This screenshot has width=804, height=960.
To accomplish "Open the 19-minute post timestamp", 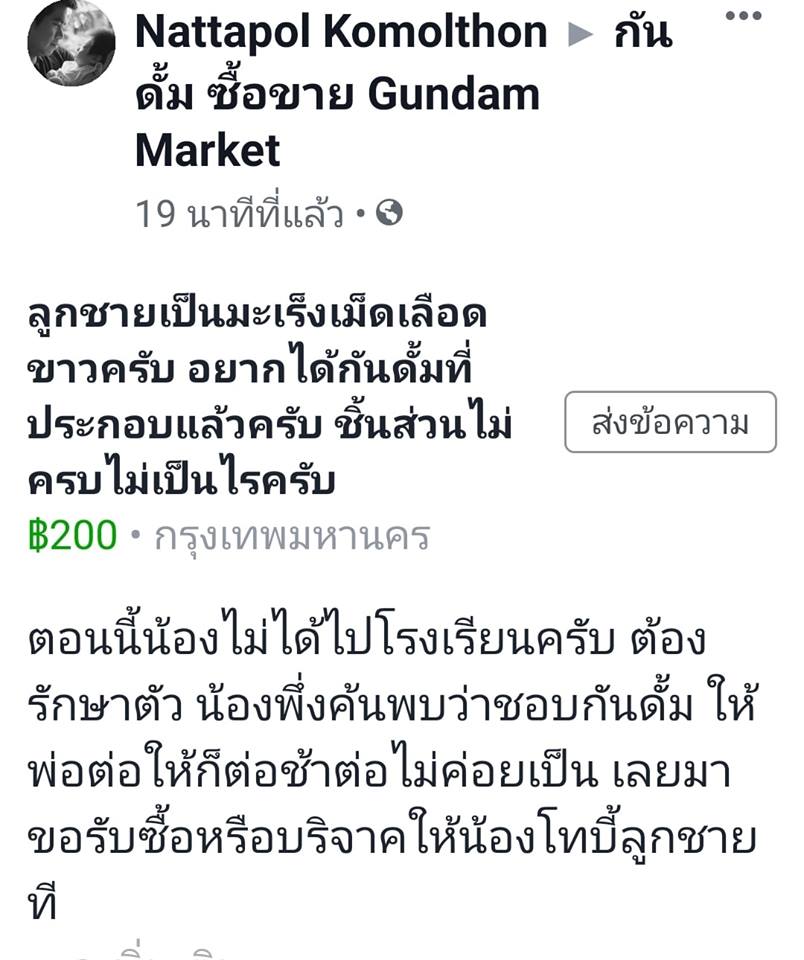I will point(239,213).
